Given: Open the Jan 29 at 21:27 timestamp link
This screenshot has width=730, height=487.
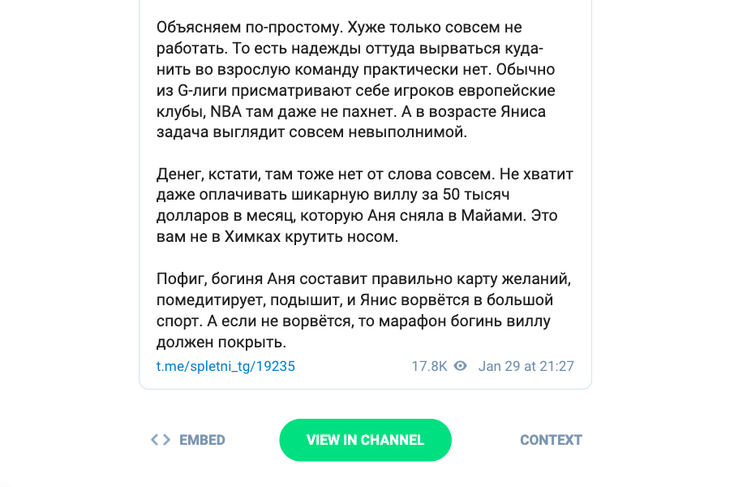Looking at the screenshot, I should 526,366.
